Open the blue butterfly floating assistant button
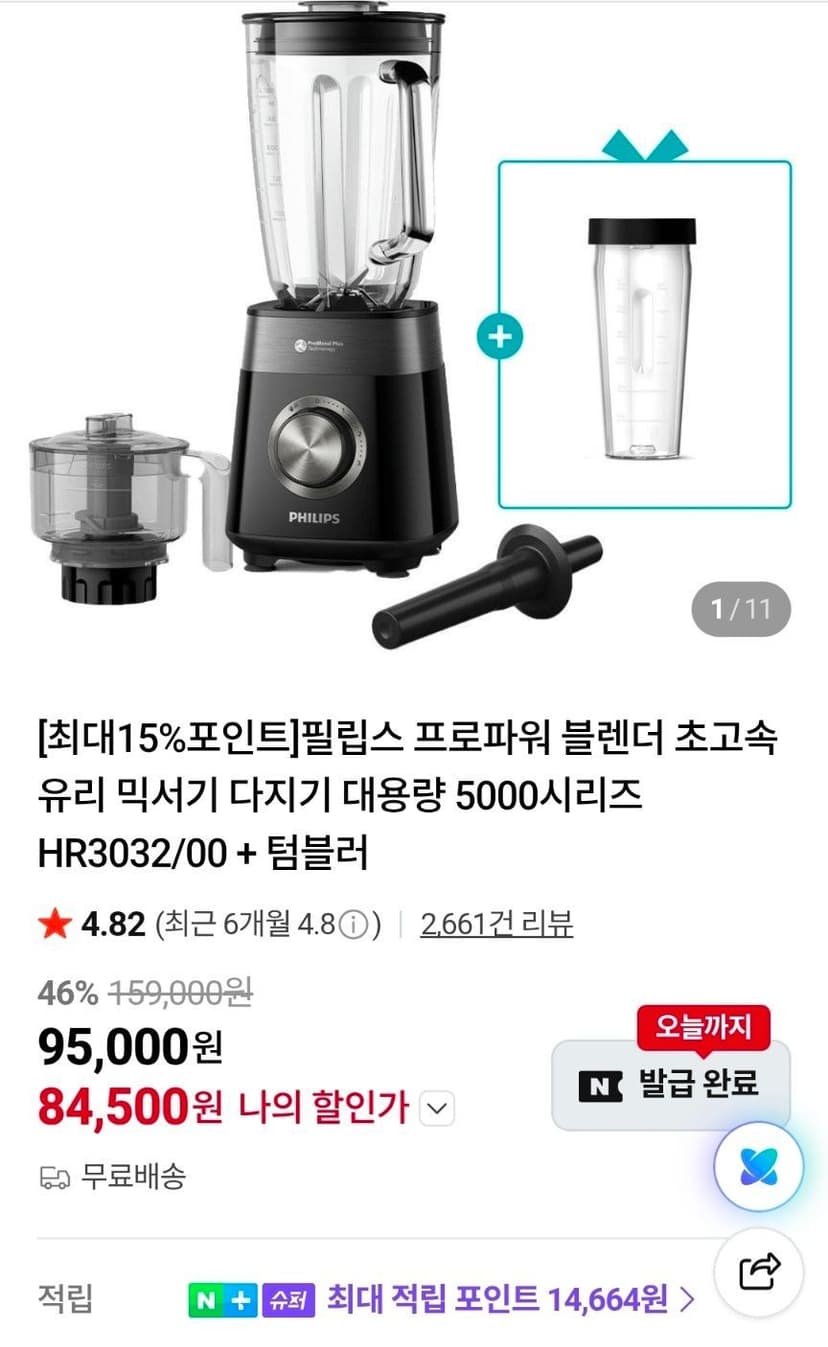 coord(759,1167)
